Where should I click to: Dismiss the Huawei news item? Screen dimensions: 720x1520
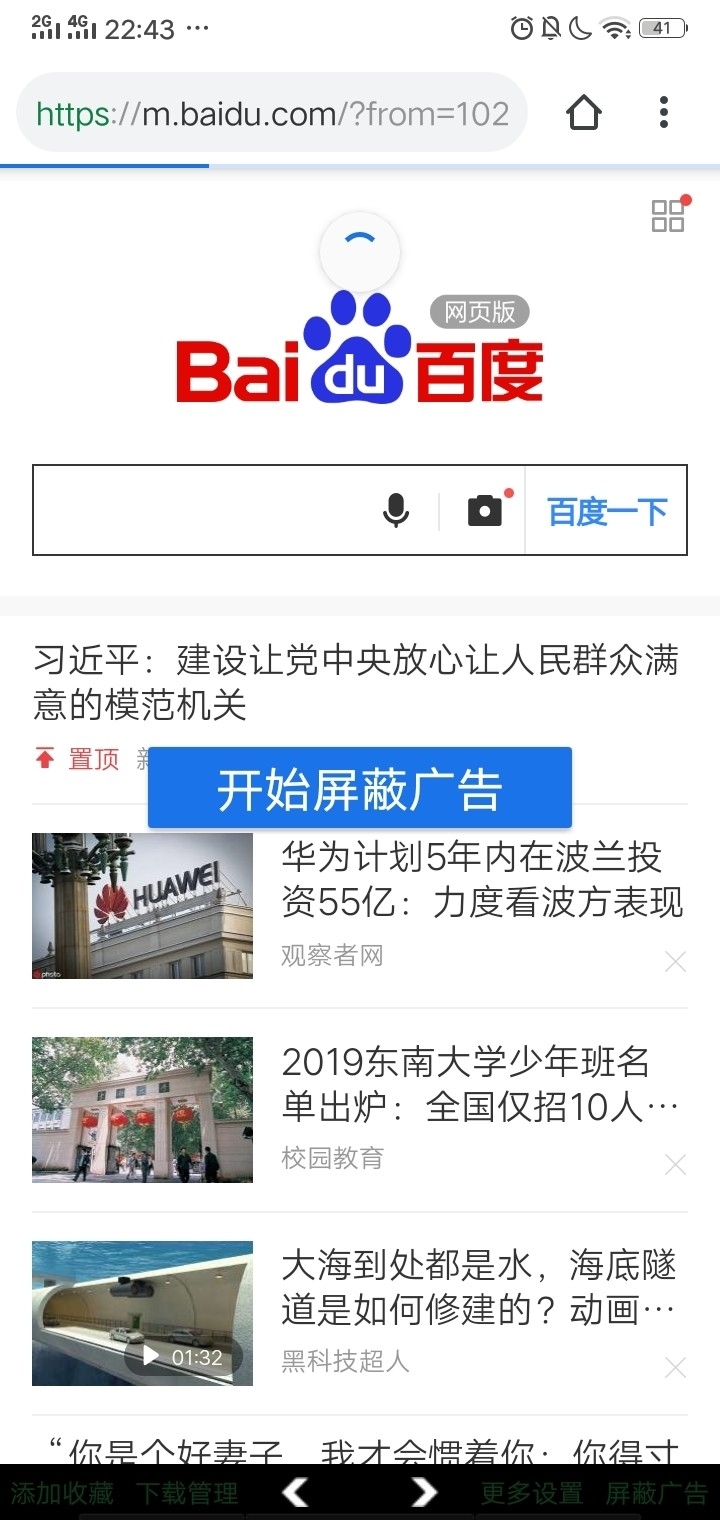tap(675, 962)
